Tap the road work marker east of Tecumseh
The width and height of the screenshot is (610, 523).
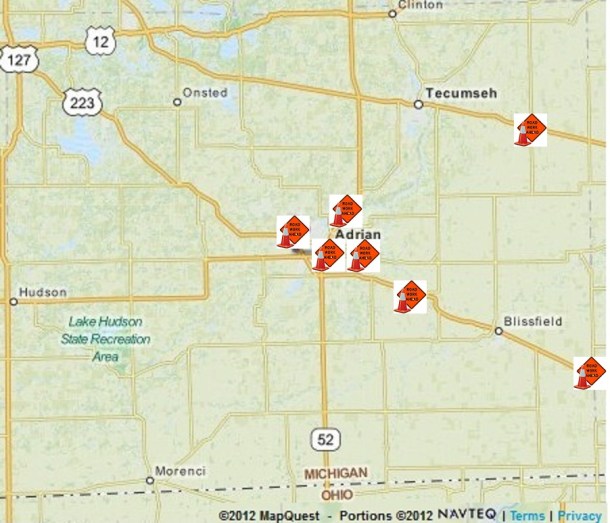pyautogui.click(x=530, y=130)
